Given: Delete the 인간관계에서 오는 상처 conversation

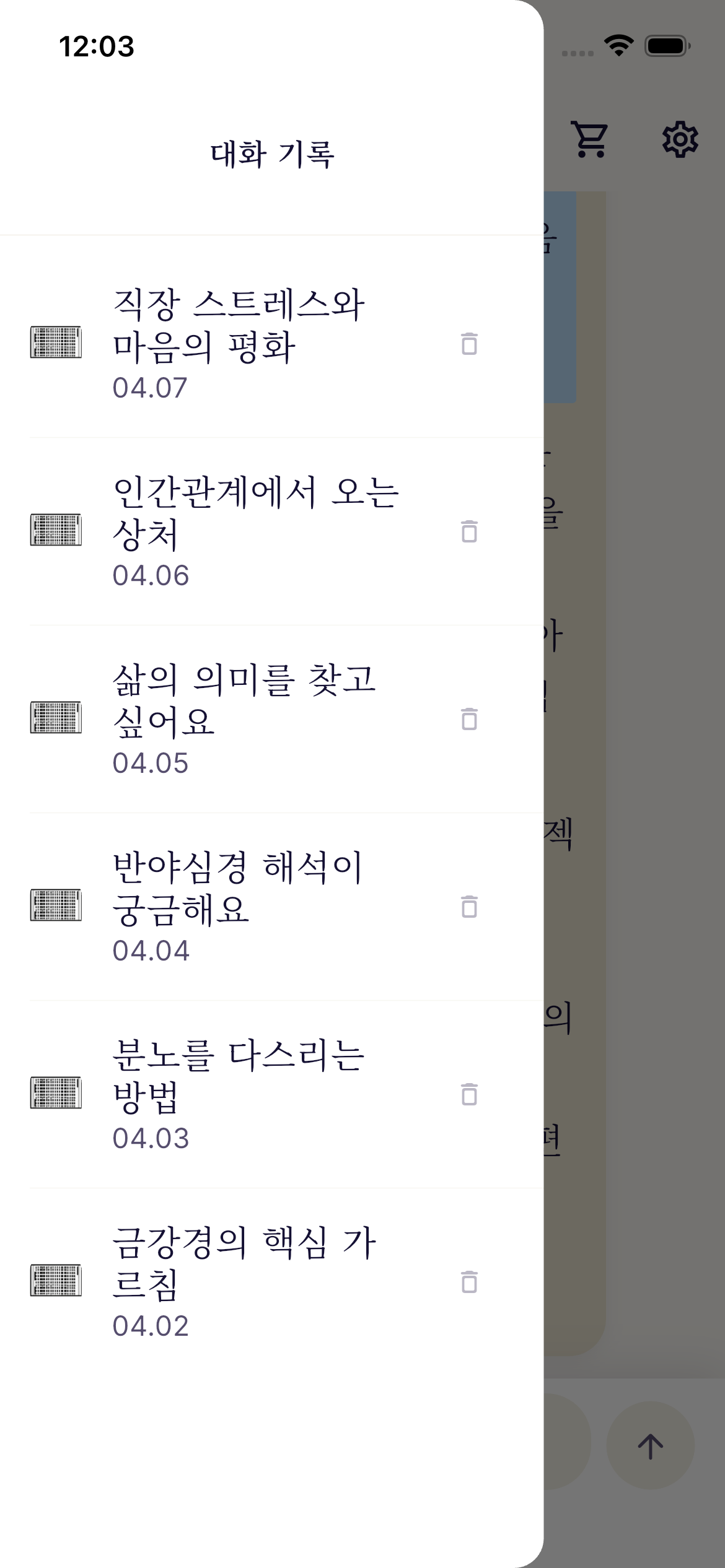Looking at the screenshot, I should pos(469,531).
